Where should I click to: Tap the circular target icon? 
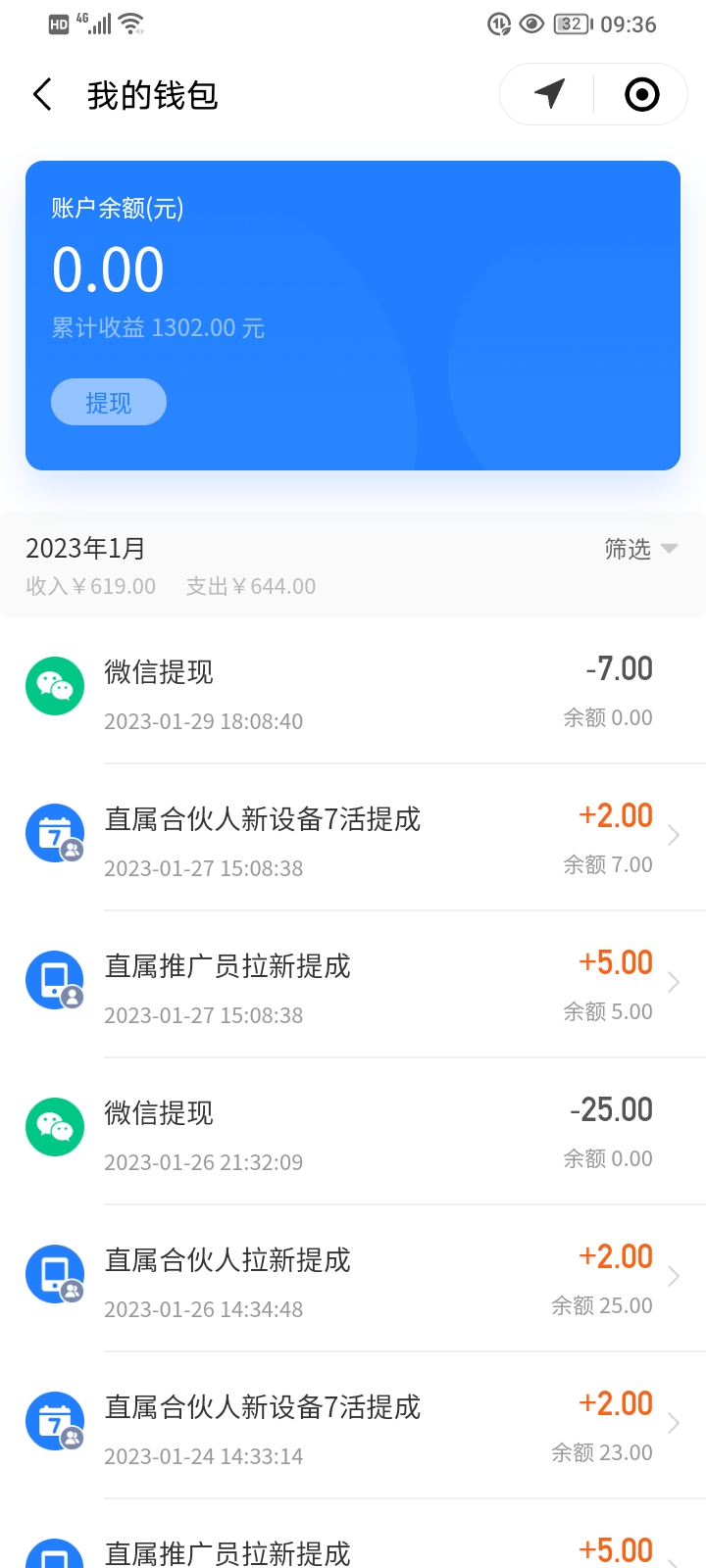(x=642, y=94)
